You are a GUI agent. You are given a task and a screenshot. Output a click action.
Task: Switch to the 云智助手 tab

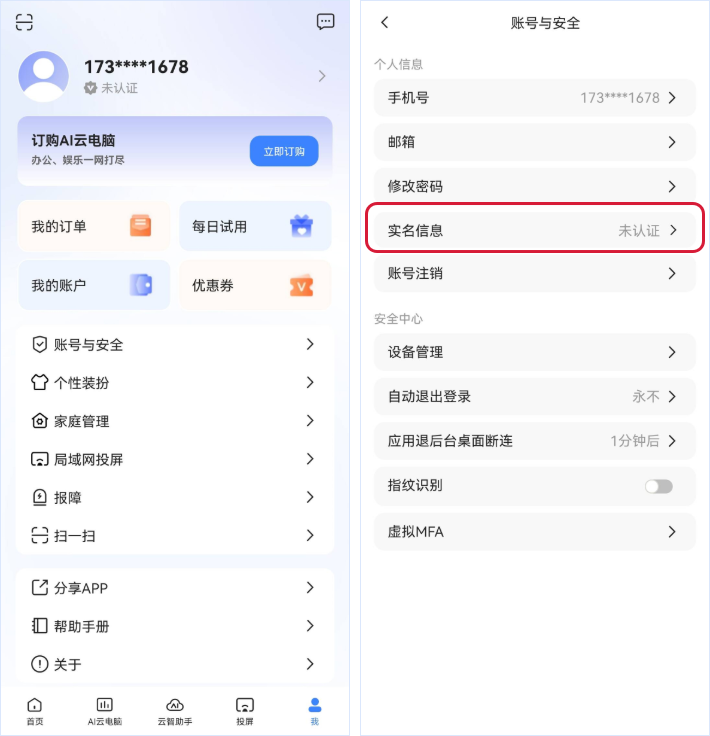pos(175,710)
